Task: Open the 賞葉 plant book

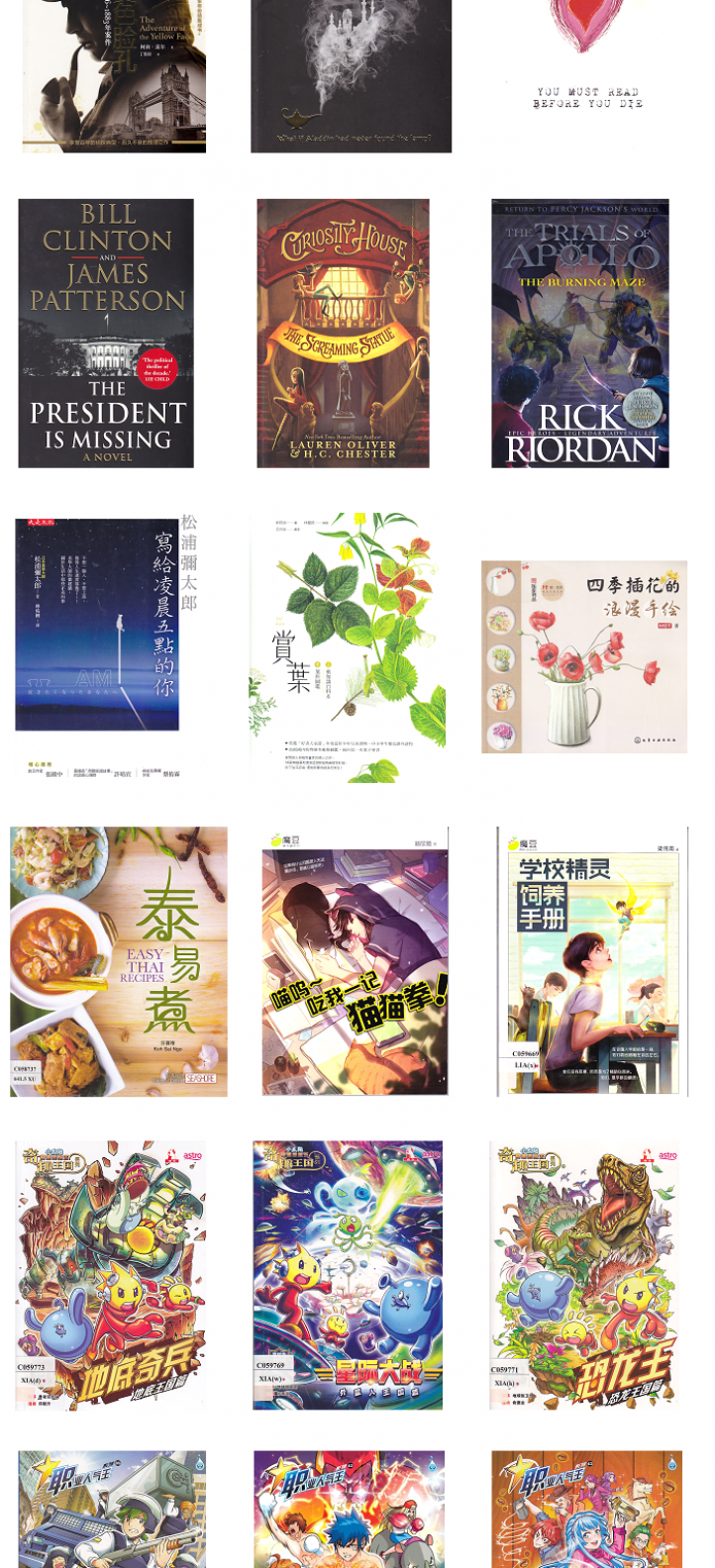Action: pyautogui.click(x=348, y=647)
